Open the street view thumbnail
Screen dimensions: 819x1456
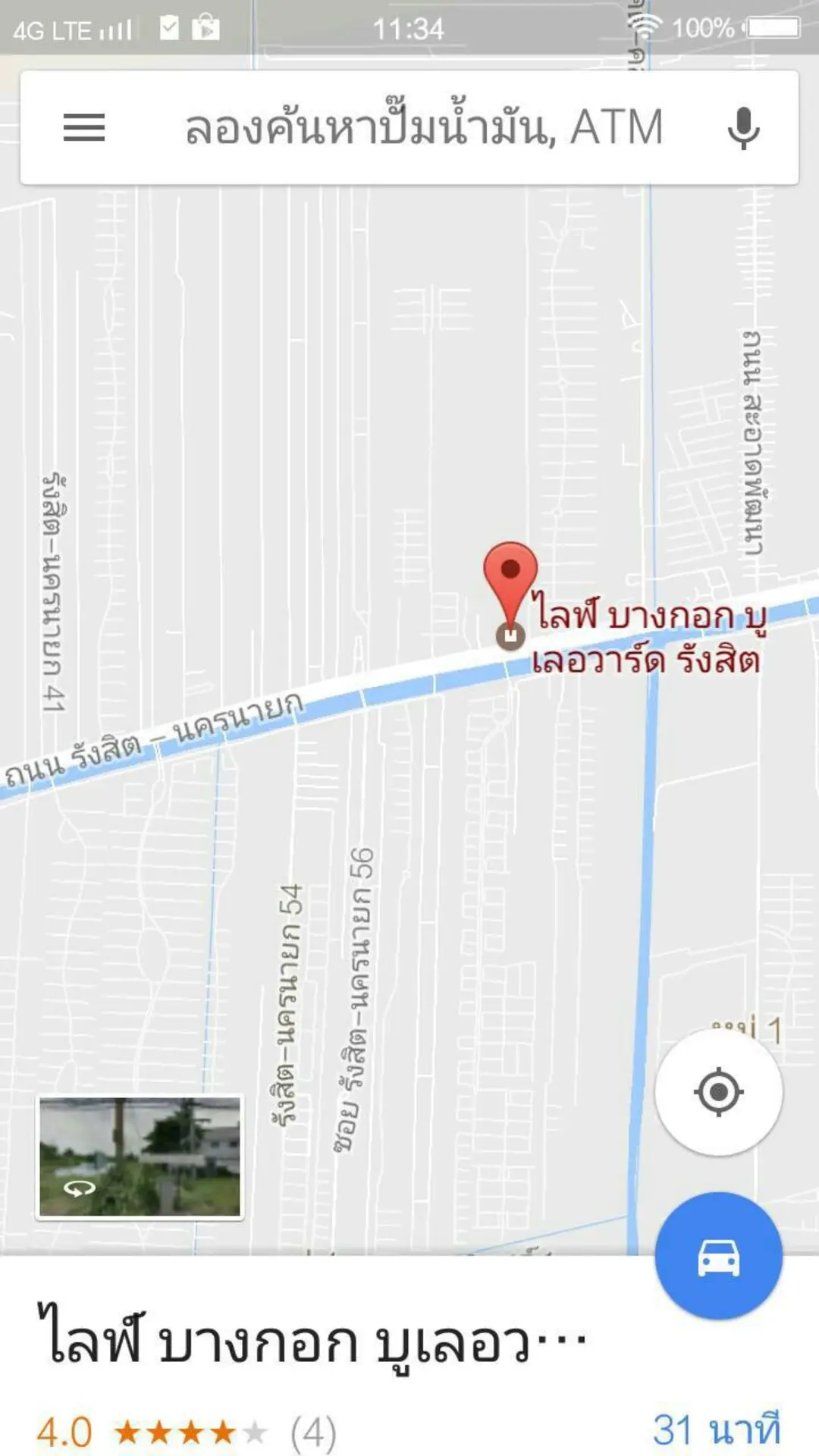[140, 1156]
